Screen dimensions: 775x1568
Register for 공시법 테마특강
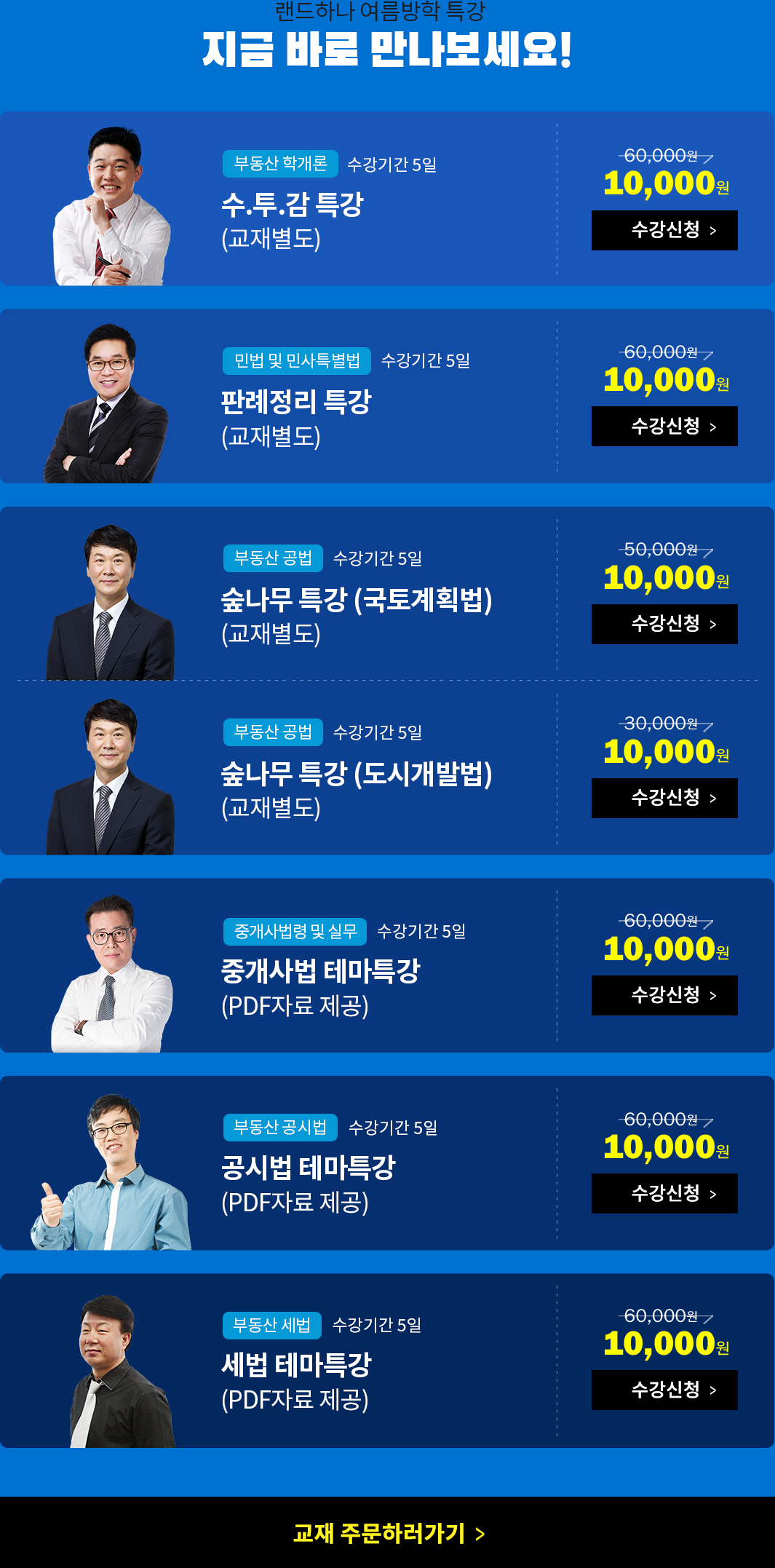click(x=664, y=1193)
